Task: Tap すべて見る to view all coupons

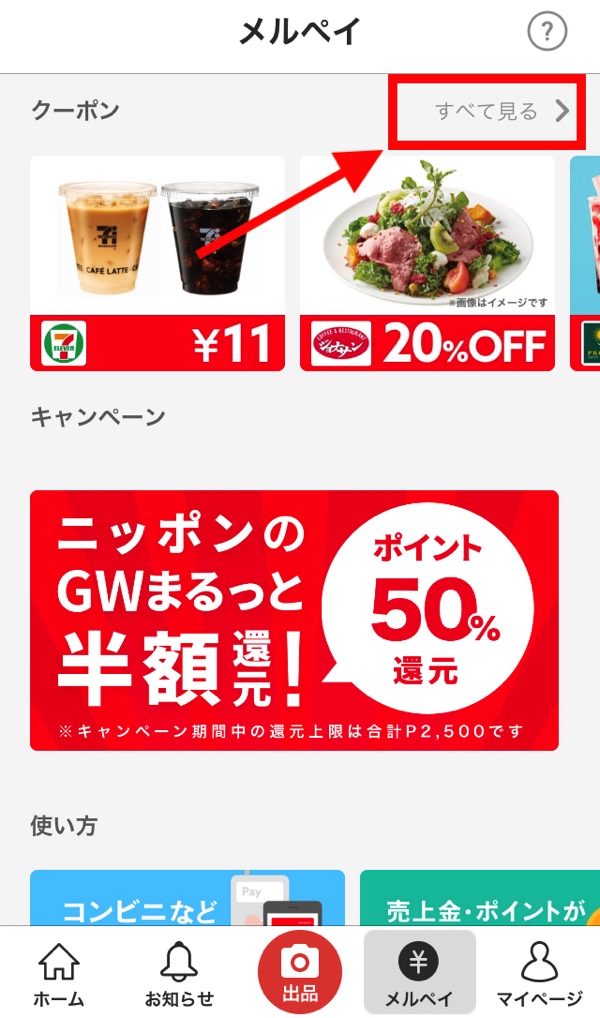Action: pyautogui.click(x=502, y=111)
